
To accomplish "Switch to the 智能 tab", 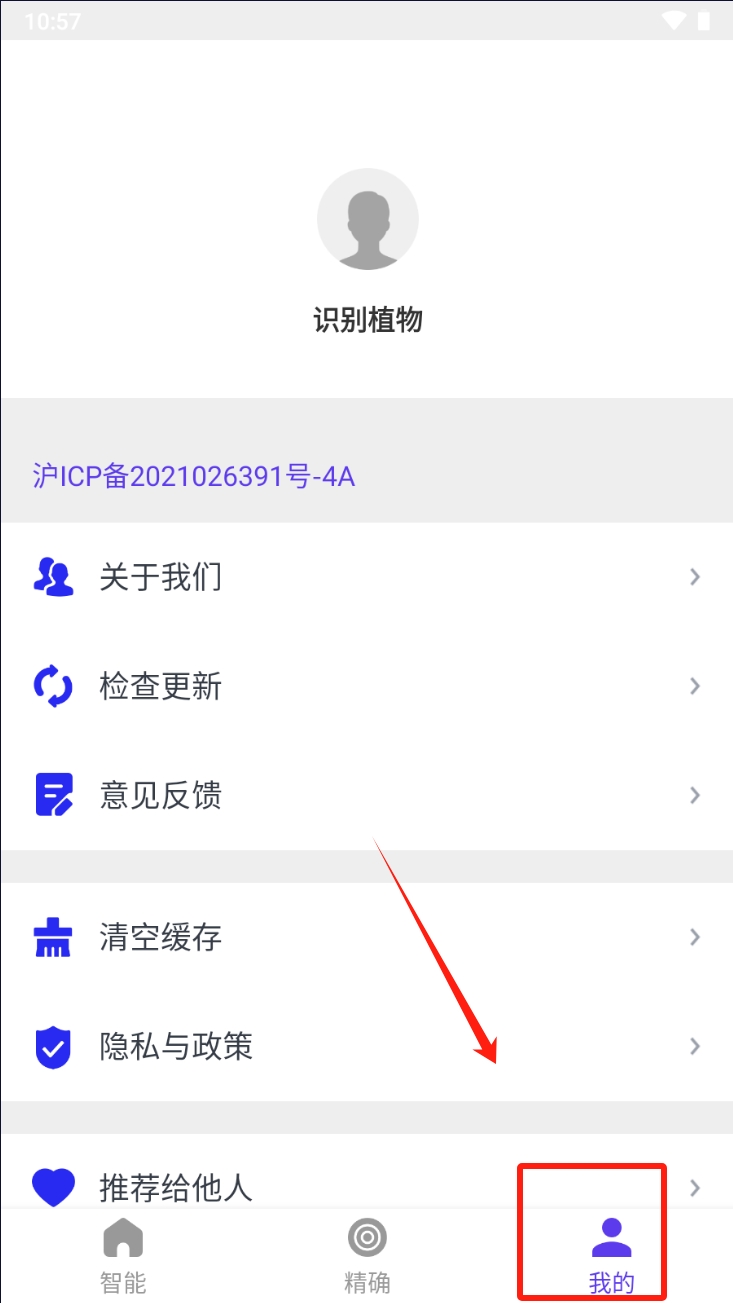I will (123, 1255).
